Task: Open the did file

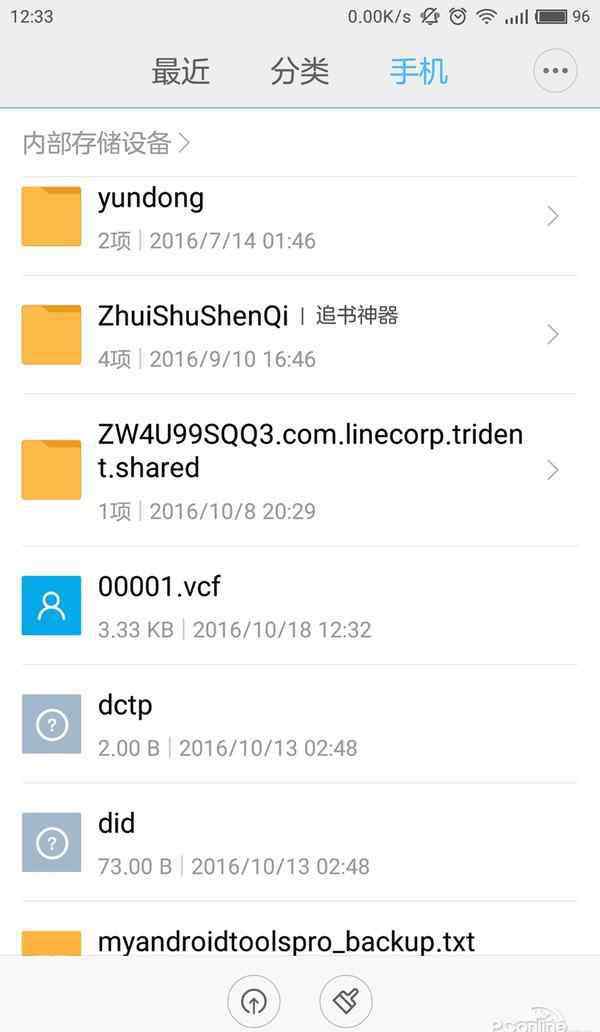Action: coord(300,842)
